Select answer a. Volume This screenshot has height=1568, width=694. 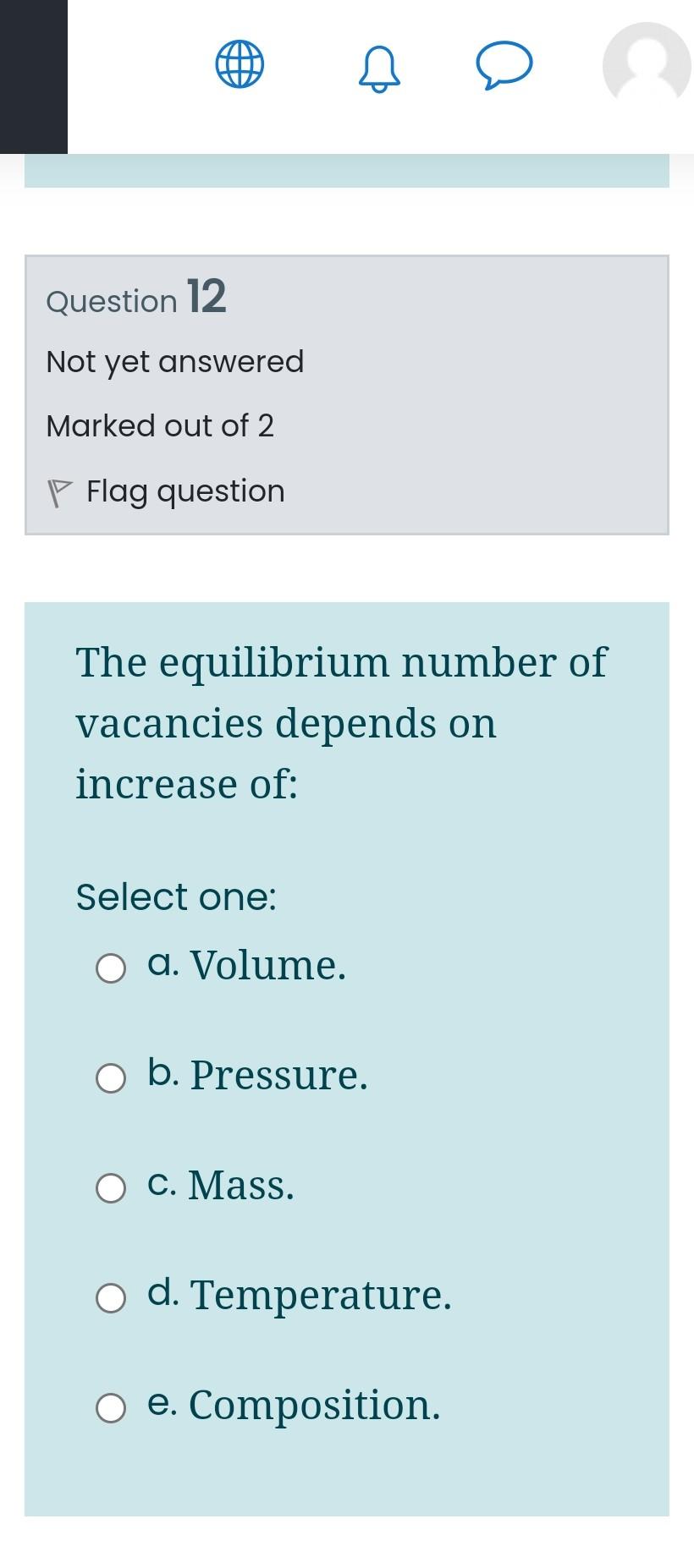point(111,968)
